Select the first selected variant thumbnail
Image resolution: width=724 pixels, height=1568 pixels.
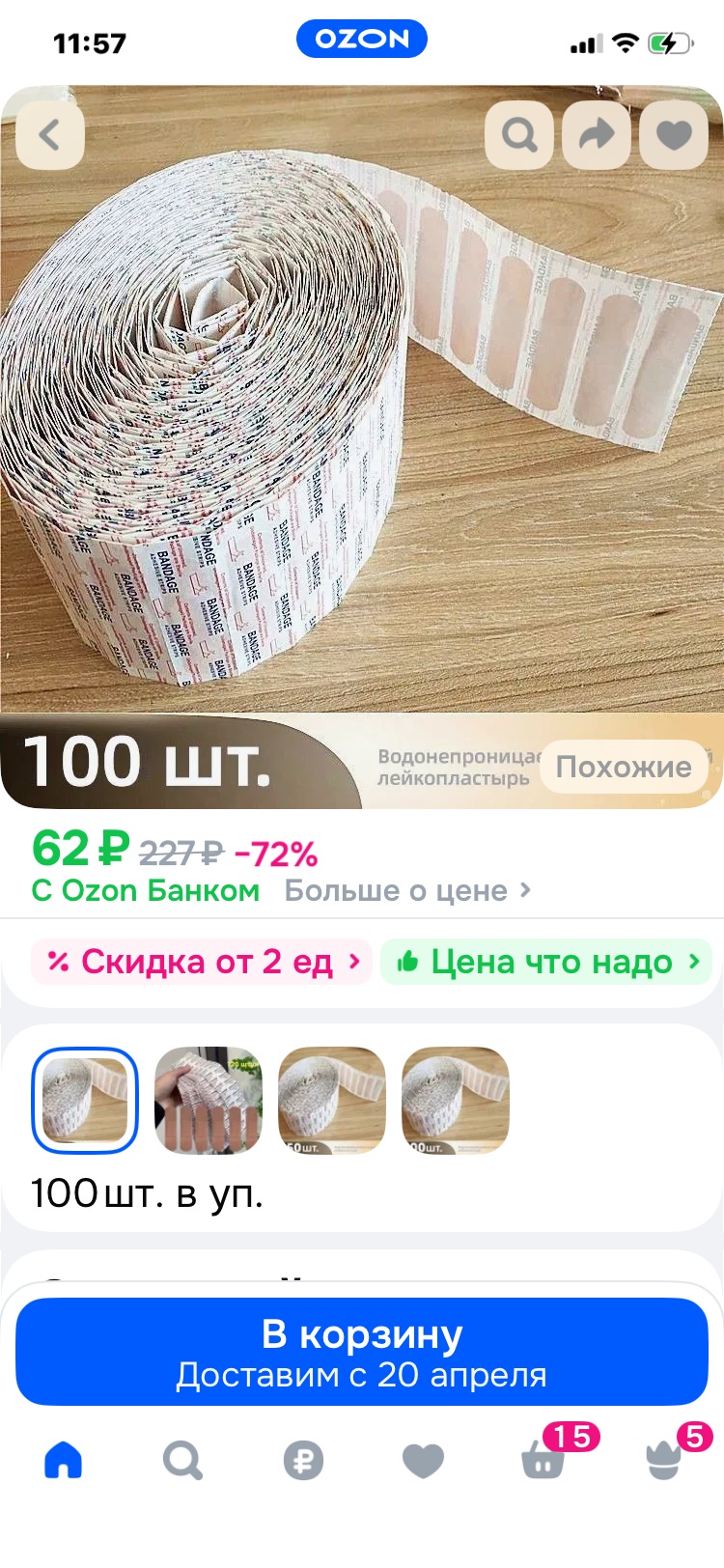[x=85, y=1101]
